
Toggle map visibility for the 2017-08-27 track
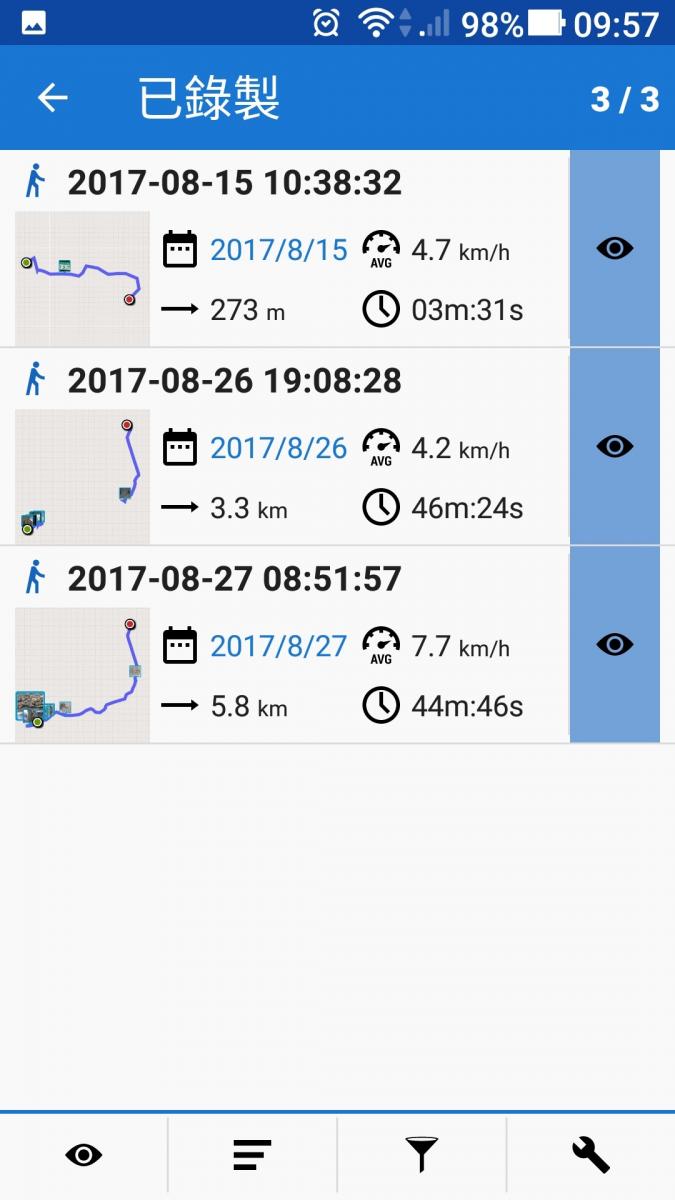[x=614, y=645]
